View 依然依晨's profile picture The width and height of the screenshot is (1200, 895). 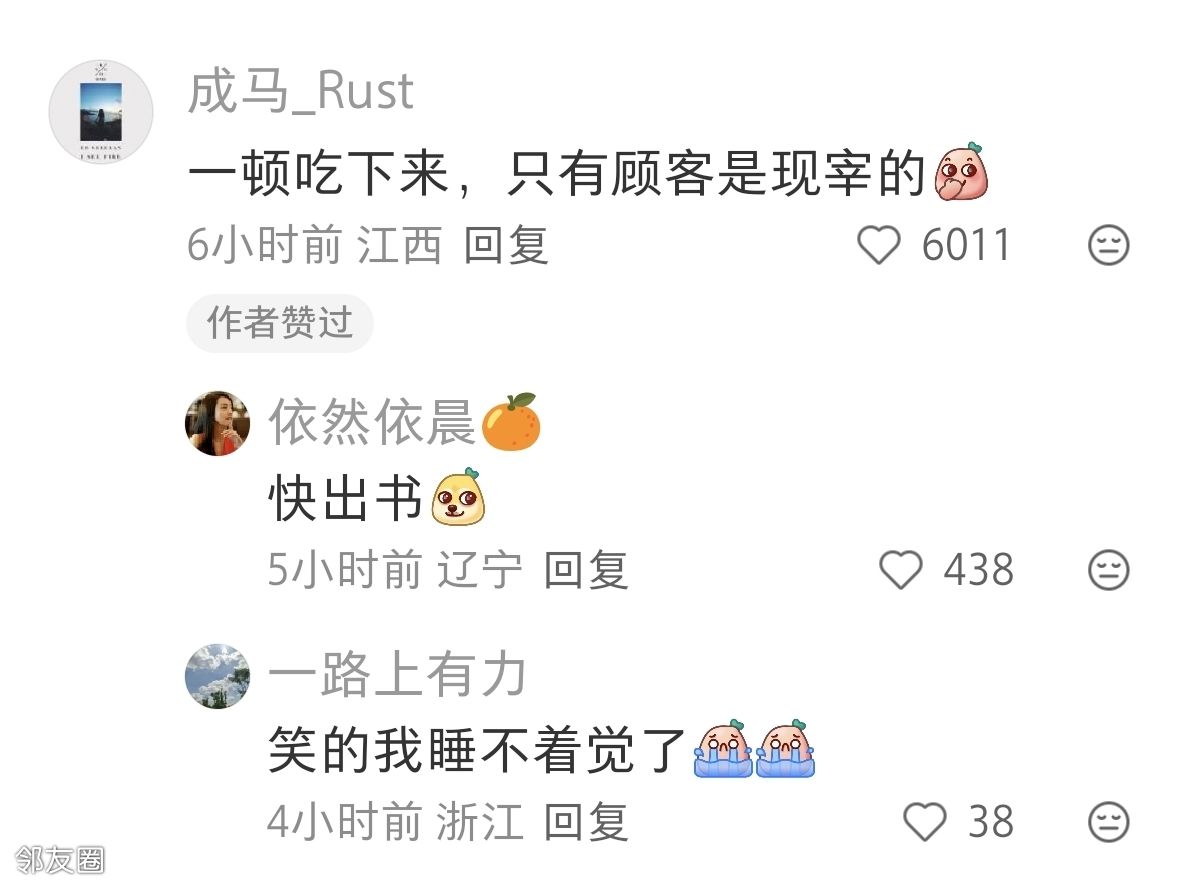pos(218,423)
